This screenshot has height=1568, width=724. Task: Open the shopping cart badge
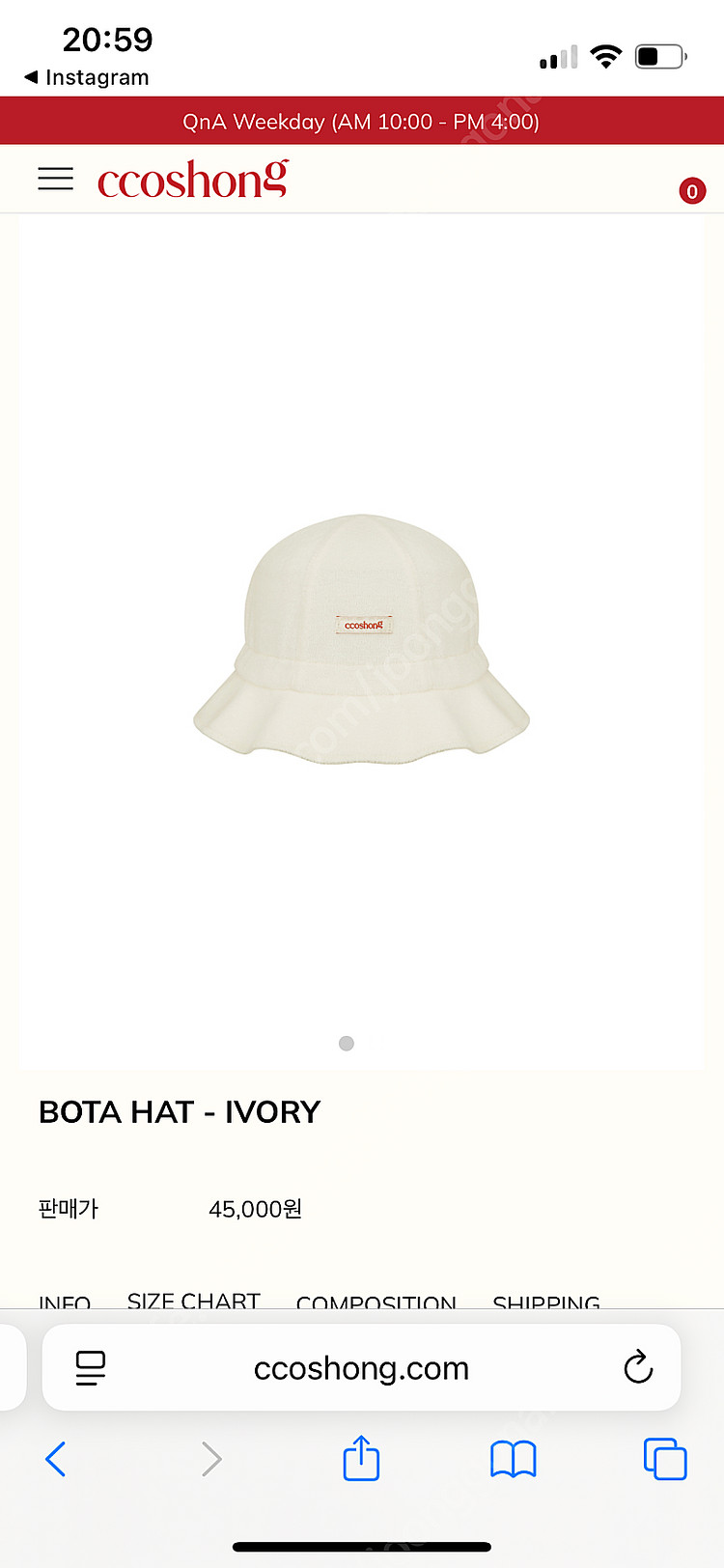click(691, 191)
